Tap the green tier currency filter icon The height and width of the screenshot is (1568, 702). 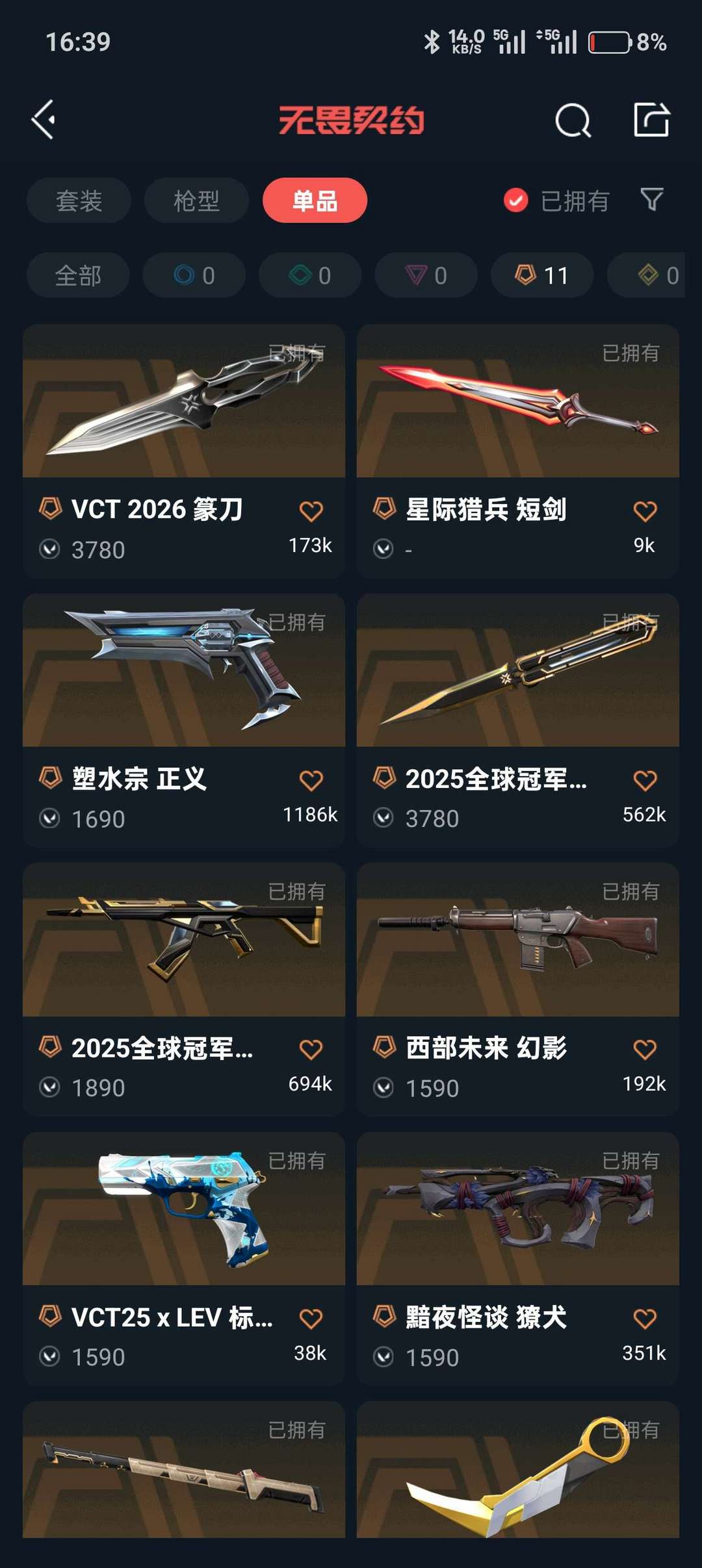click(x=309, y=275)
